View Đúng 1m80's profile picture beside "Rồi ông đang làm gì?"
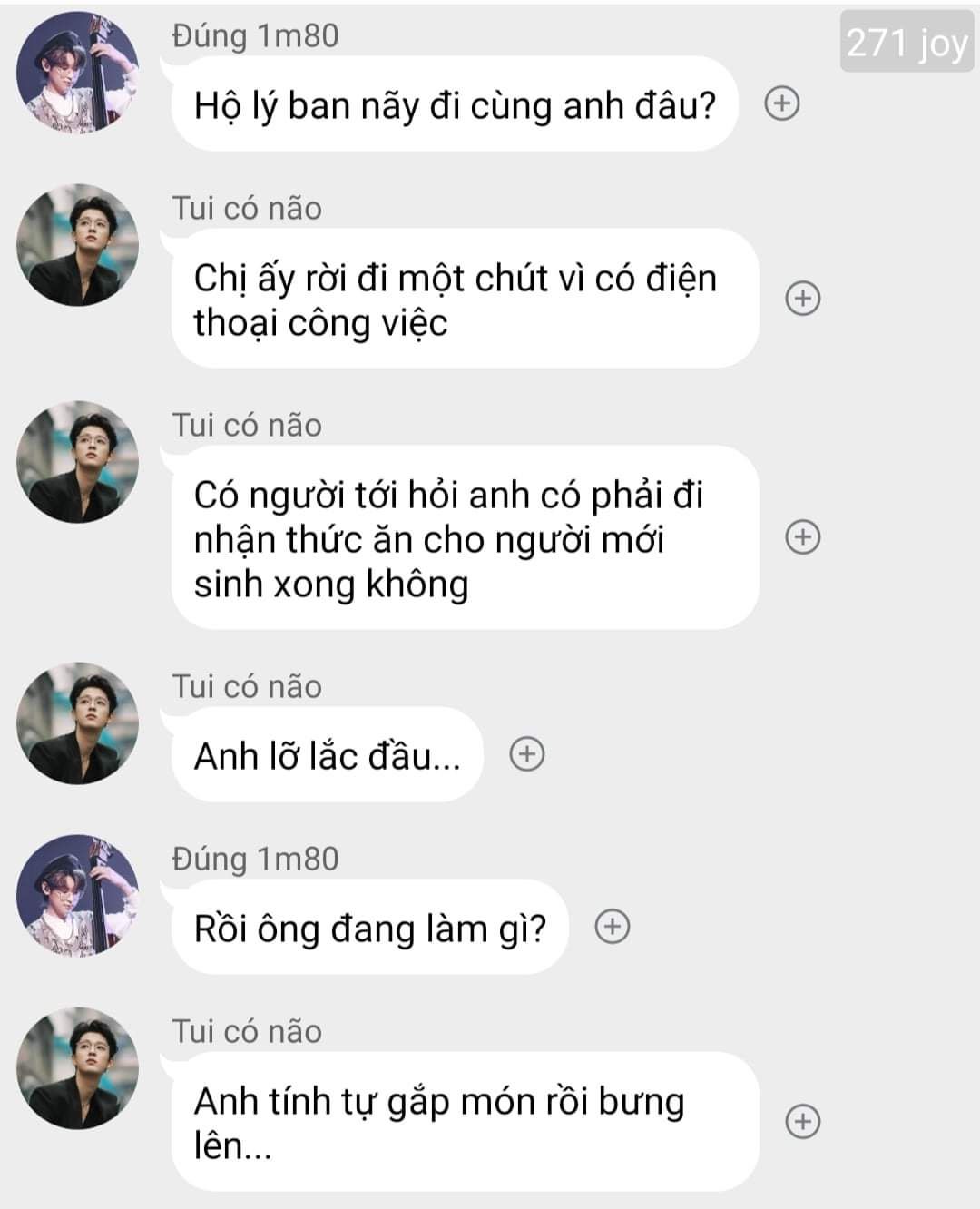The image size is (980, 1209). [78, 896]
